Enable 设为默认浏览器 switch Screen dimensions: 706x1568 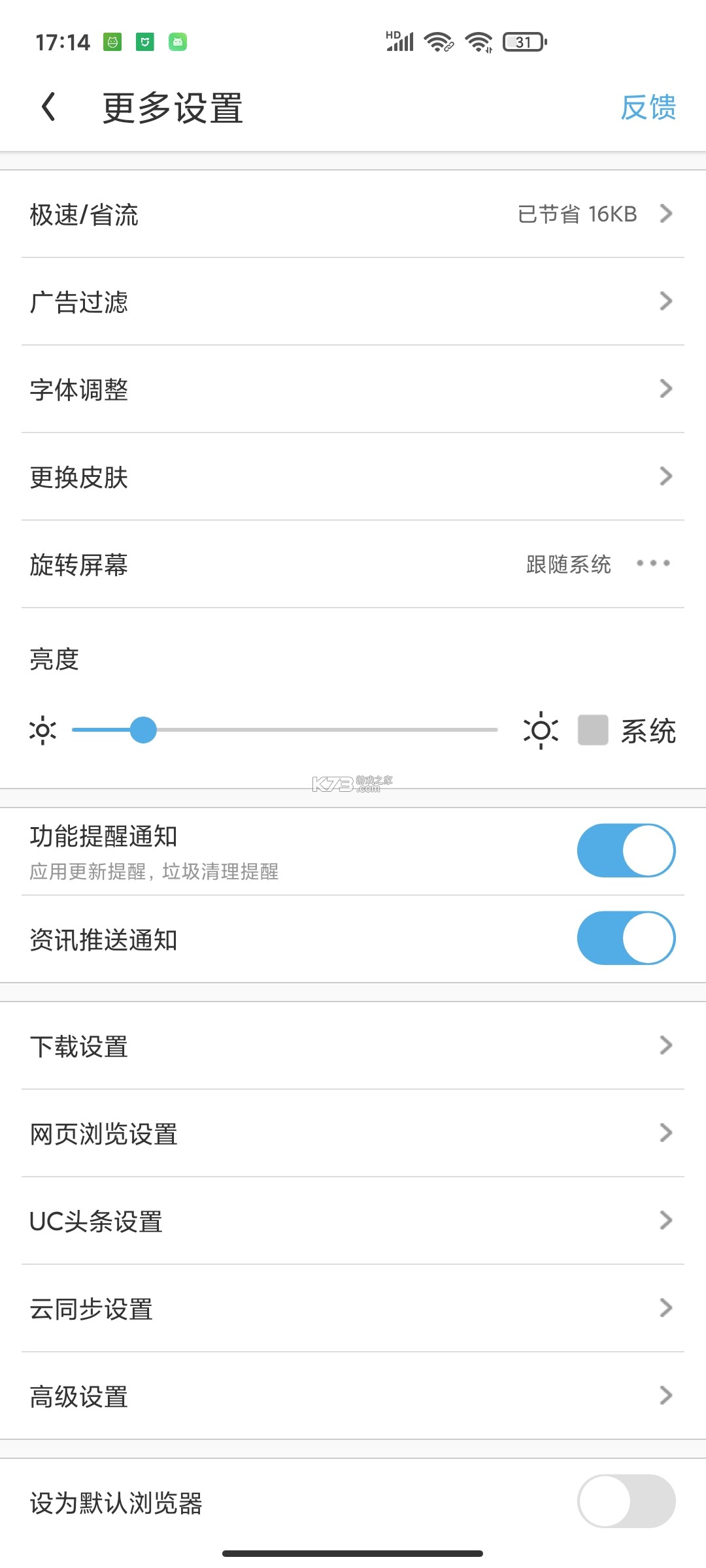(x=626, y=1501)
